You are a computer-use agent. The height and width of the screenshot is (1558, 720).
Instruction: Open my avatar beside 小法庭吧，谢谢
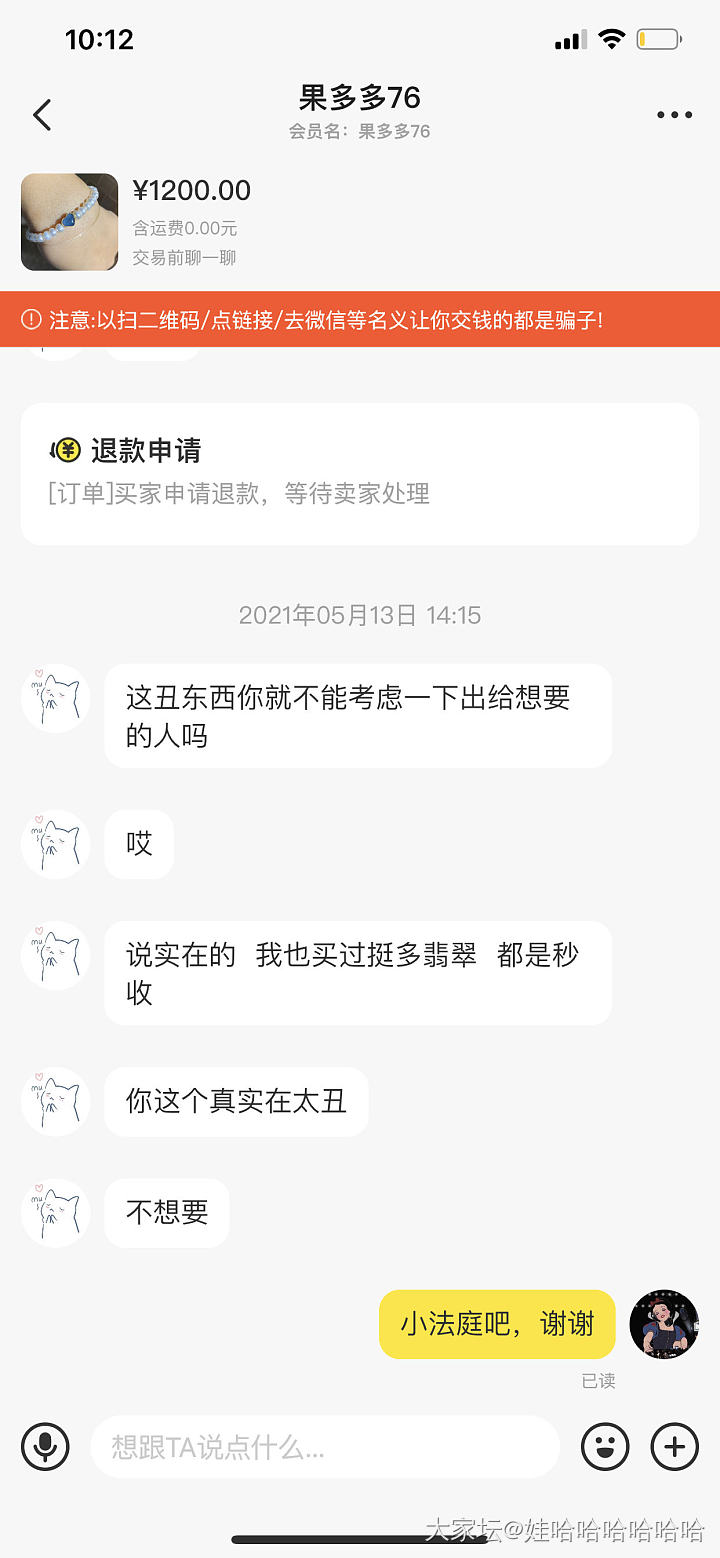tap(663, 1324)
